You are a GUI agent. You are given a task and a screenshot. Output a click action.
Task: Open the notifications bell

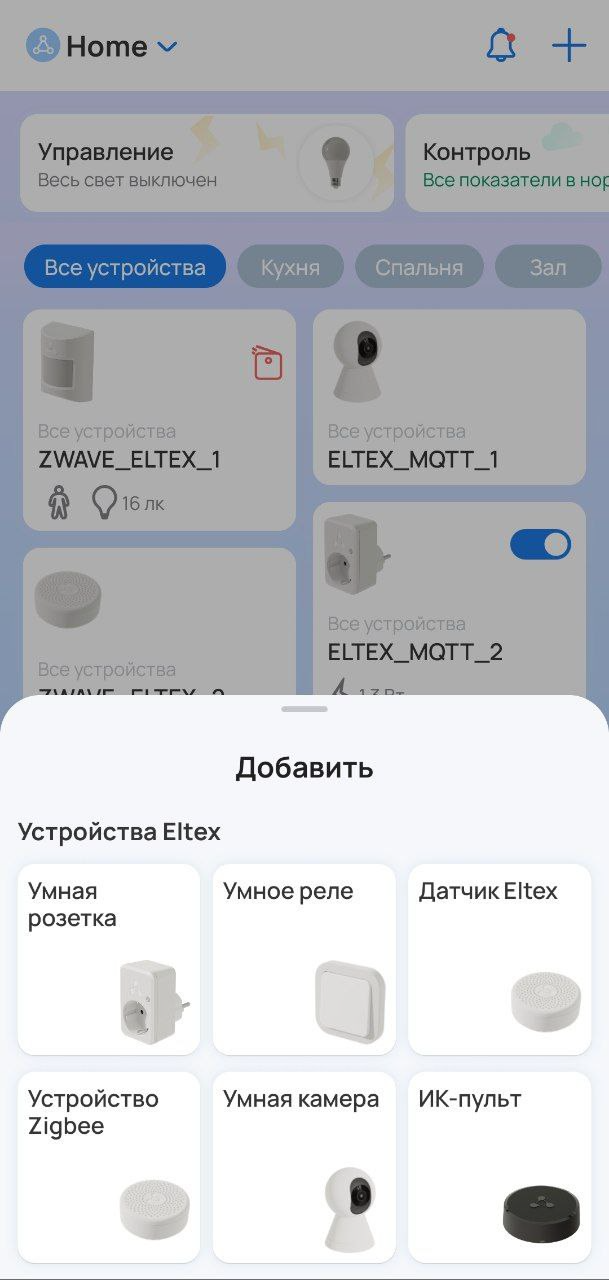[501, 46]
